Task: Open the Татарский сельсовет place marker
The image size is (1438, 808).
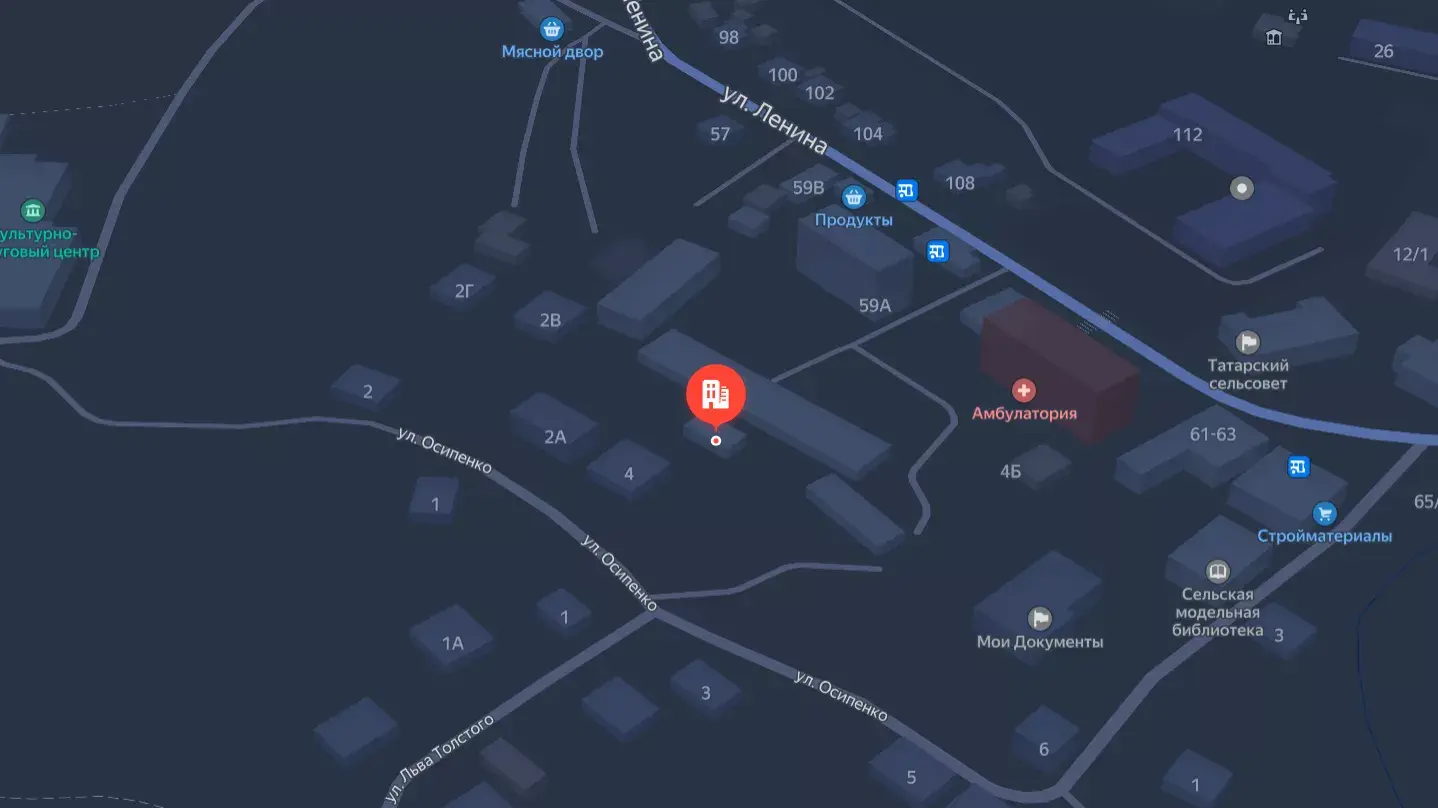Action: tap(1248, 343)
